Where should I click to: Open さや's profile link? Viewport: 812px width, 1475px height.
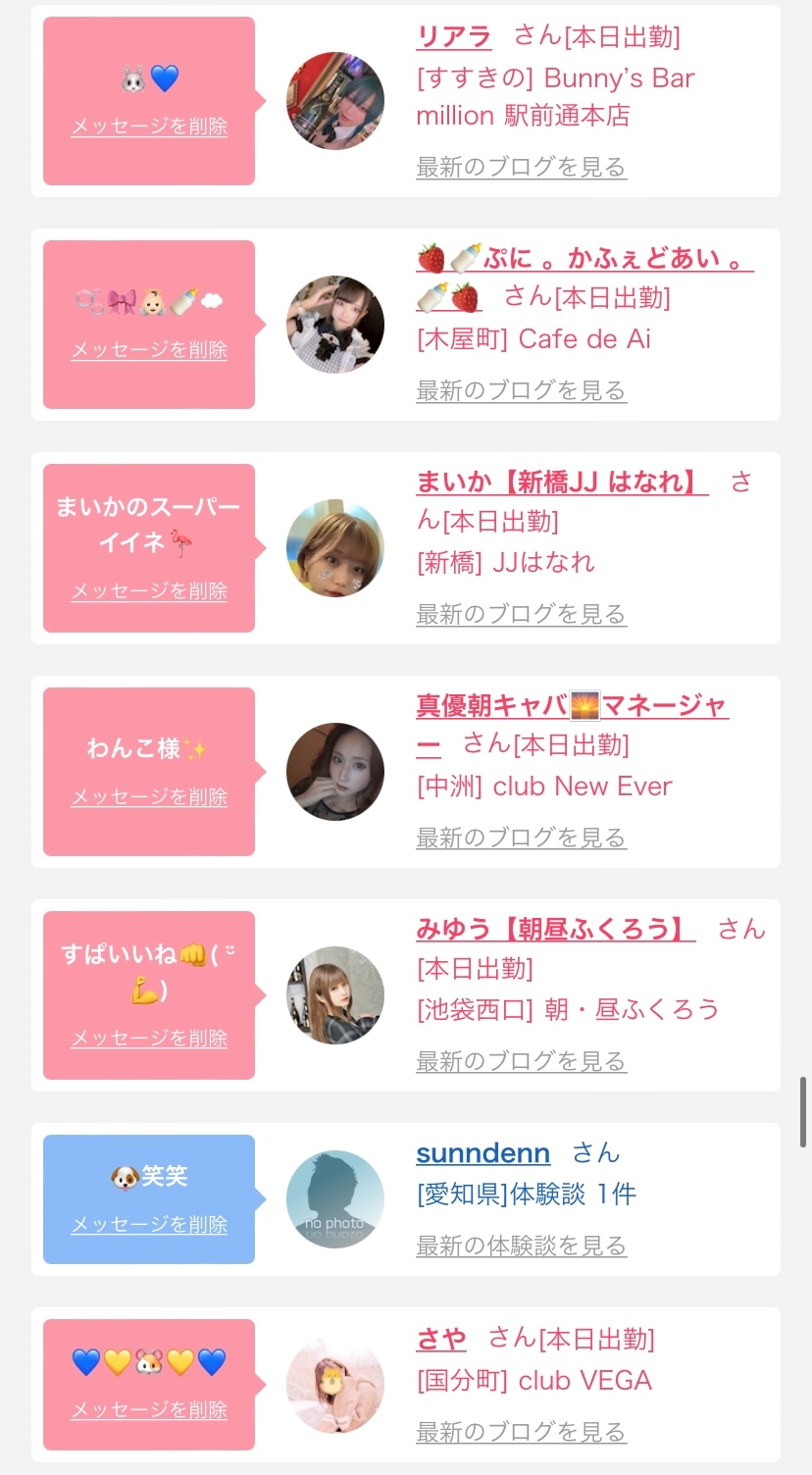(x=441, y=1339)
